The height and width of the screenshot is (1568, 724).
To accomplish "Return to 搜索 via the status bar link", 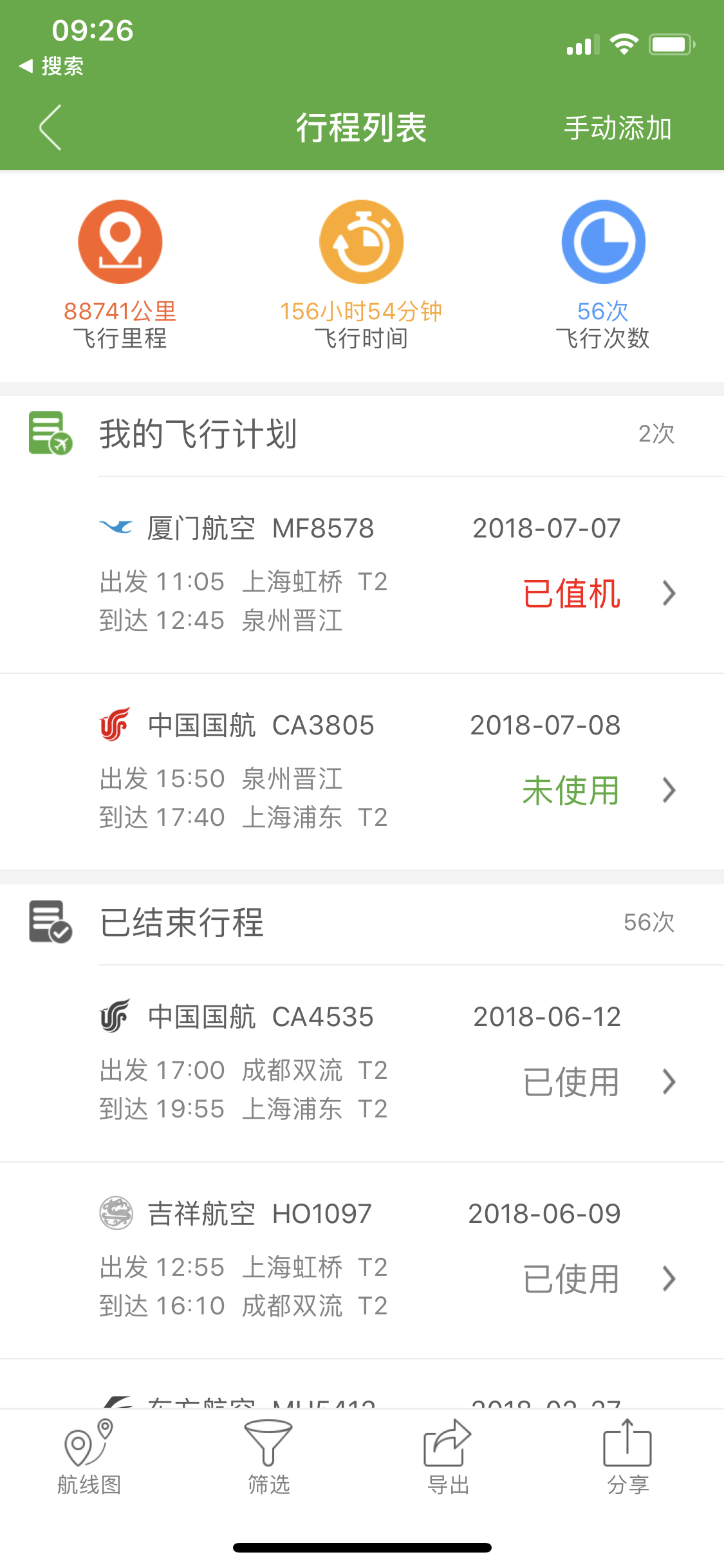I will (x=51, y=66).
